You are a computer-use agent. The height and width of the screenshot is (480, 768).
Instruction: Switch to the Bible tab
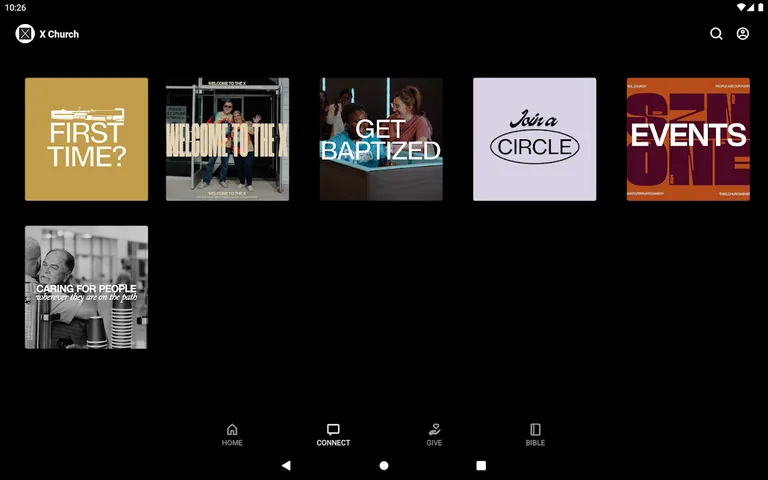click(x=535, y=434)
